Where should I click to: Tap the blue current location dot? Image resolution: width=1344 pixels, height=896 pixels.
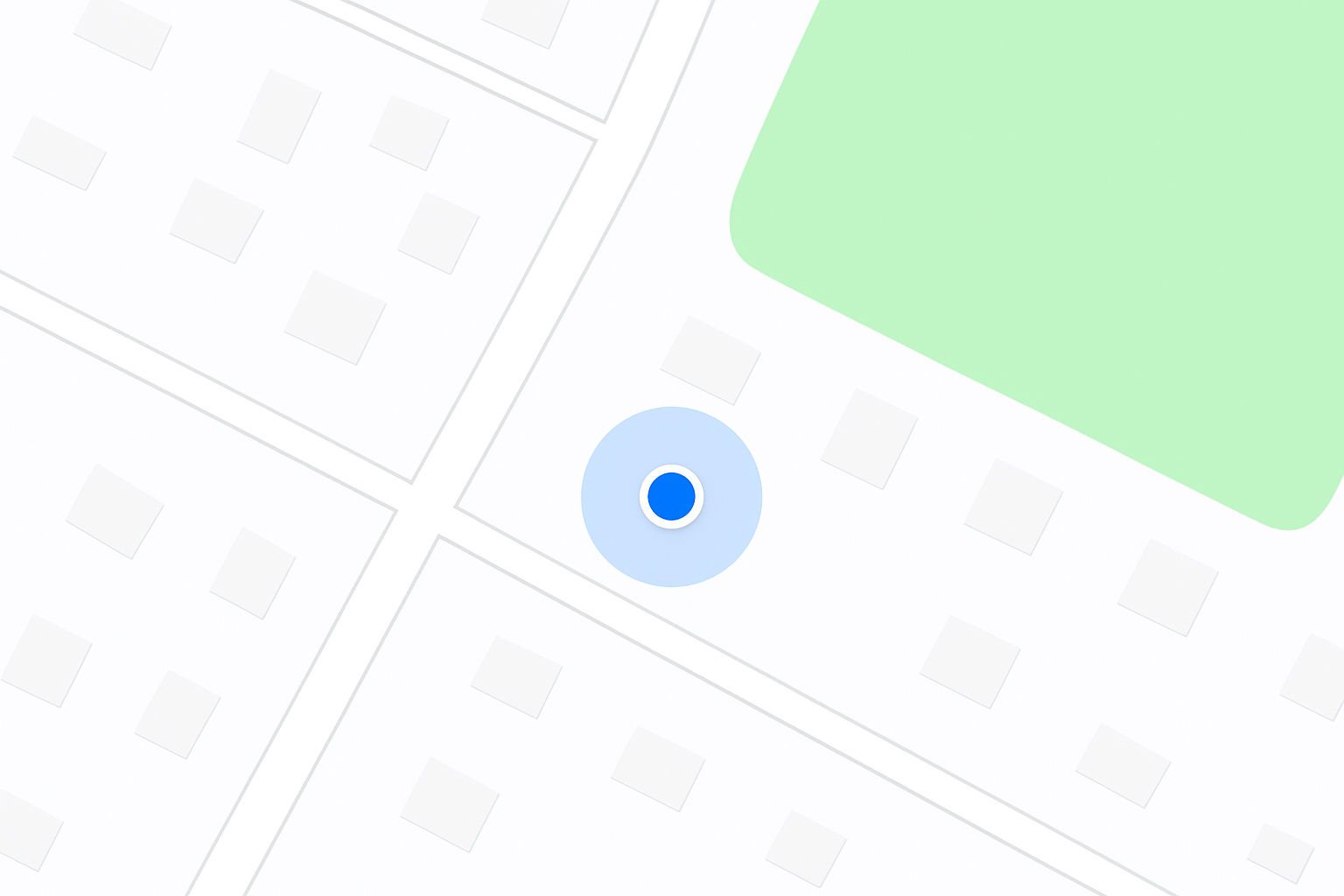coord(671,496)
